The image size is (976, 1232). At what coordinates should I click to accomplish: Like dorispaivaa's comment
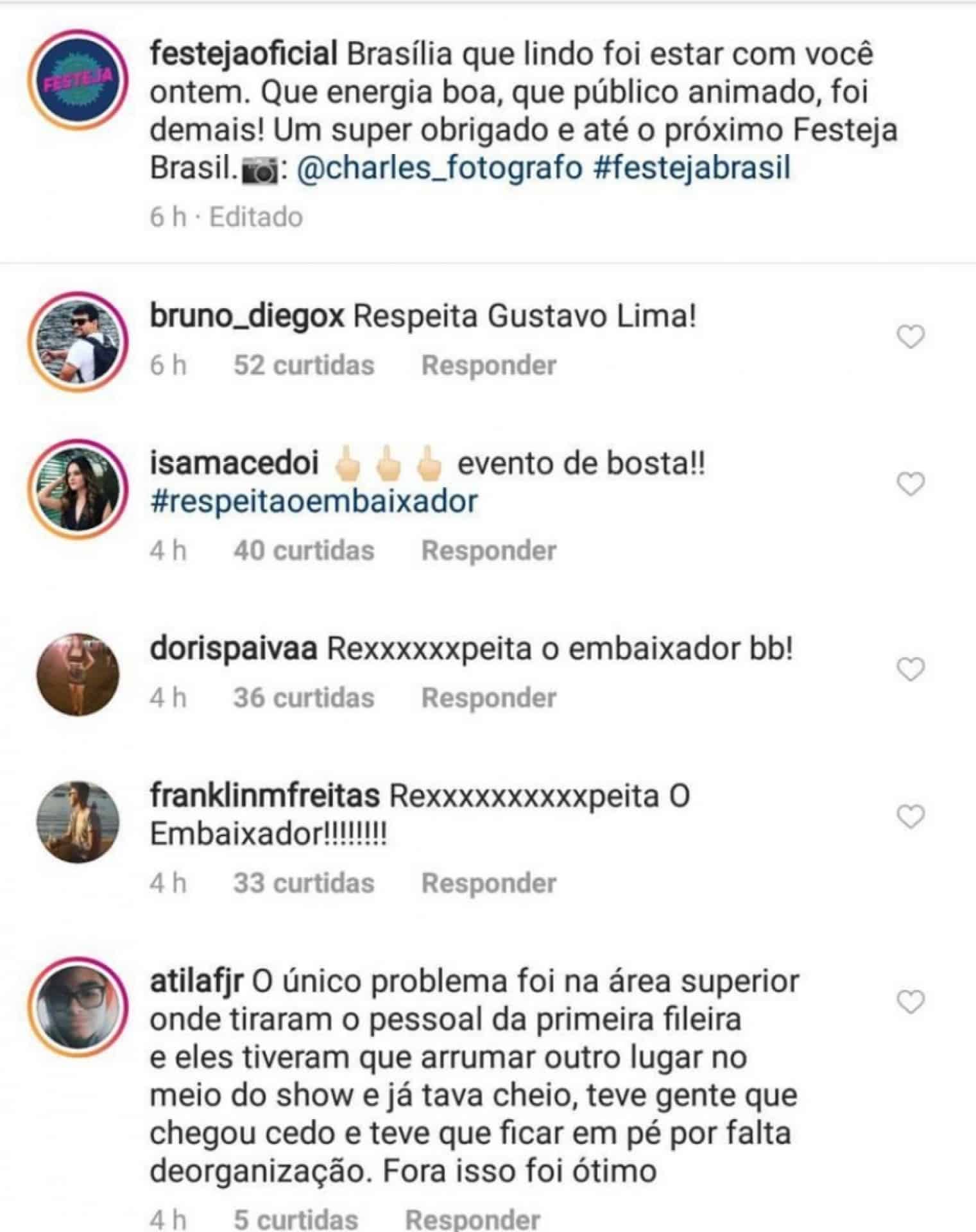909,670
